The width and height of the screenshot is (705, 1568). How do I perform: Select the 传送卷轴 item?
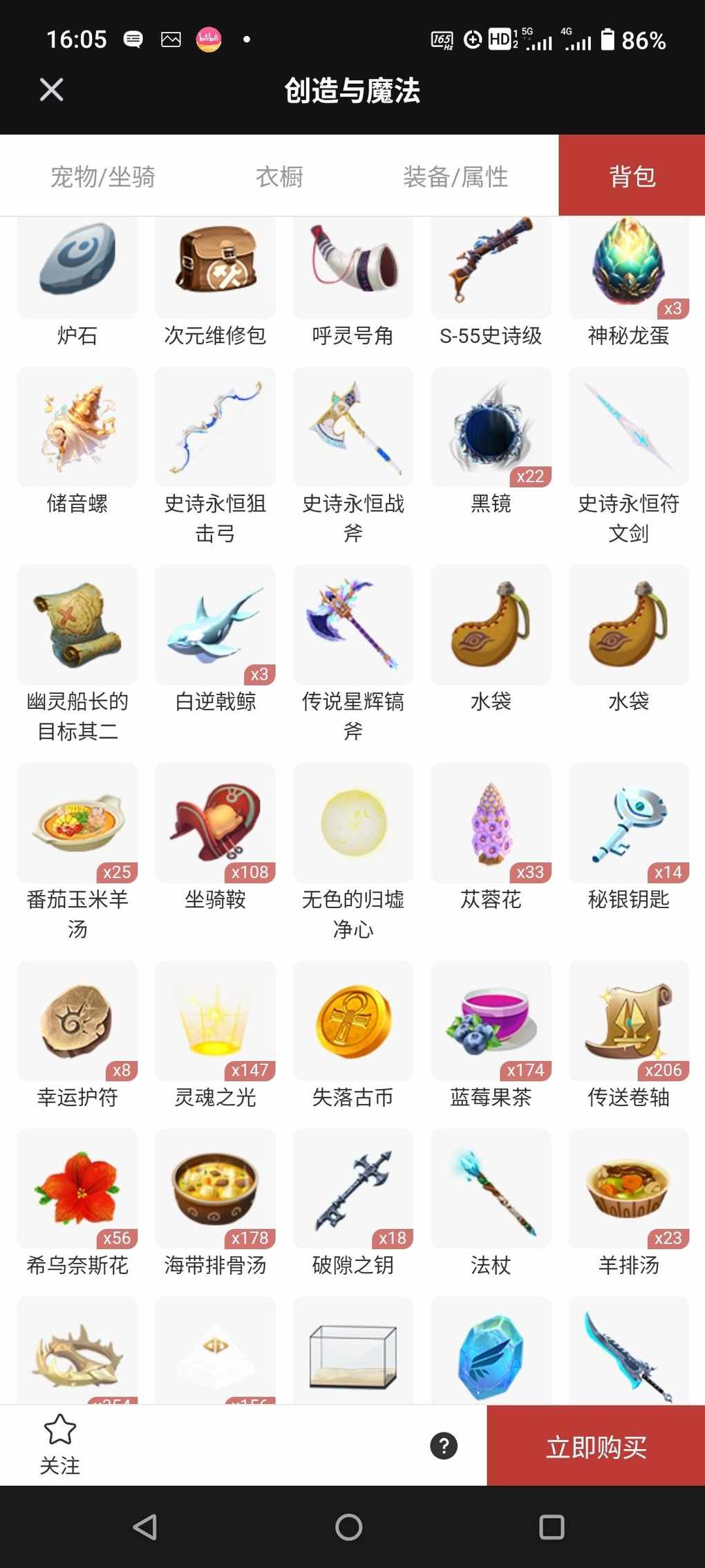coord(628,1021)
